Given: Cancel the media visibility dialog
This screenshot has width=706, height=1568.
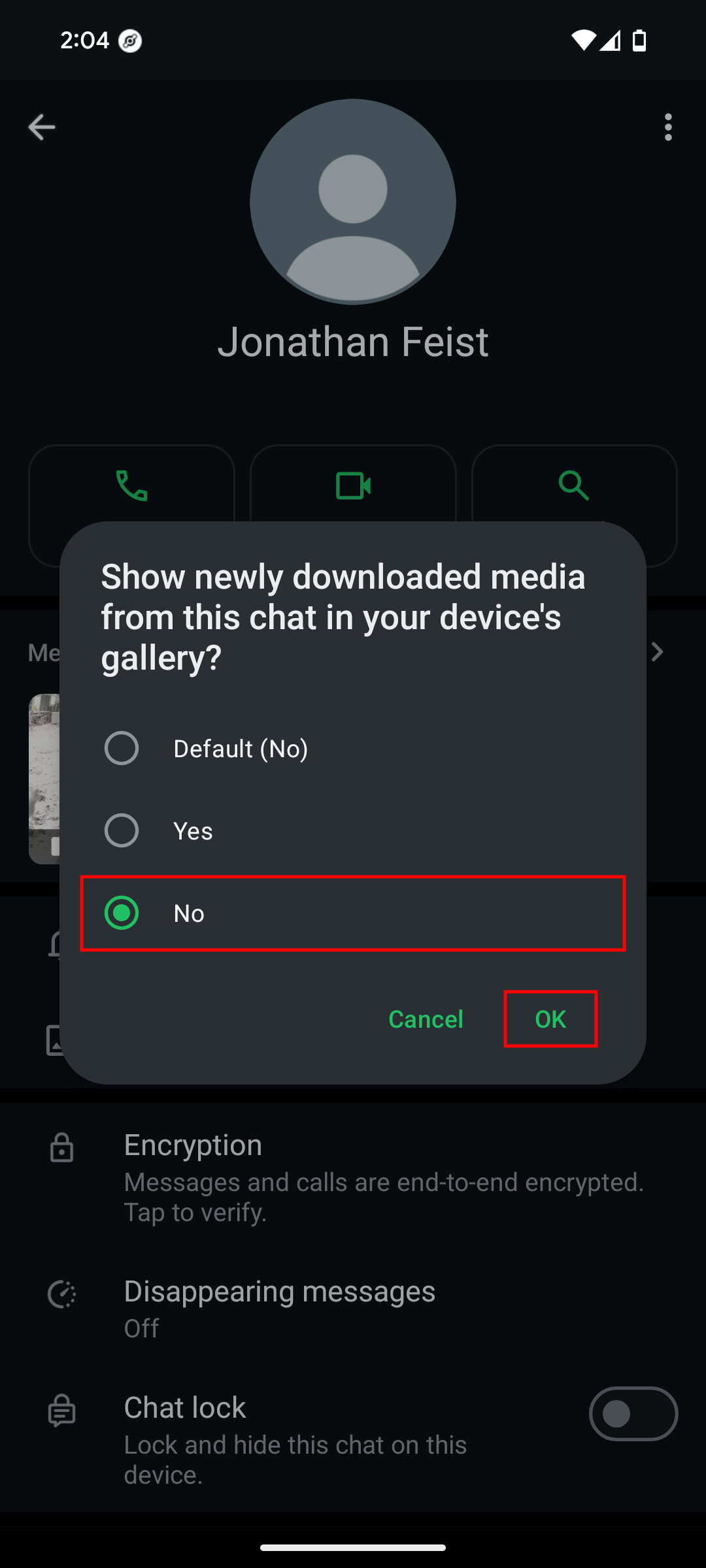Looking at the screenshot, I should [x=426, y=1019].
